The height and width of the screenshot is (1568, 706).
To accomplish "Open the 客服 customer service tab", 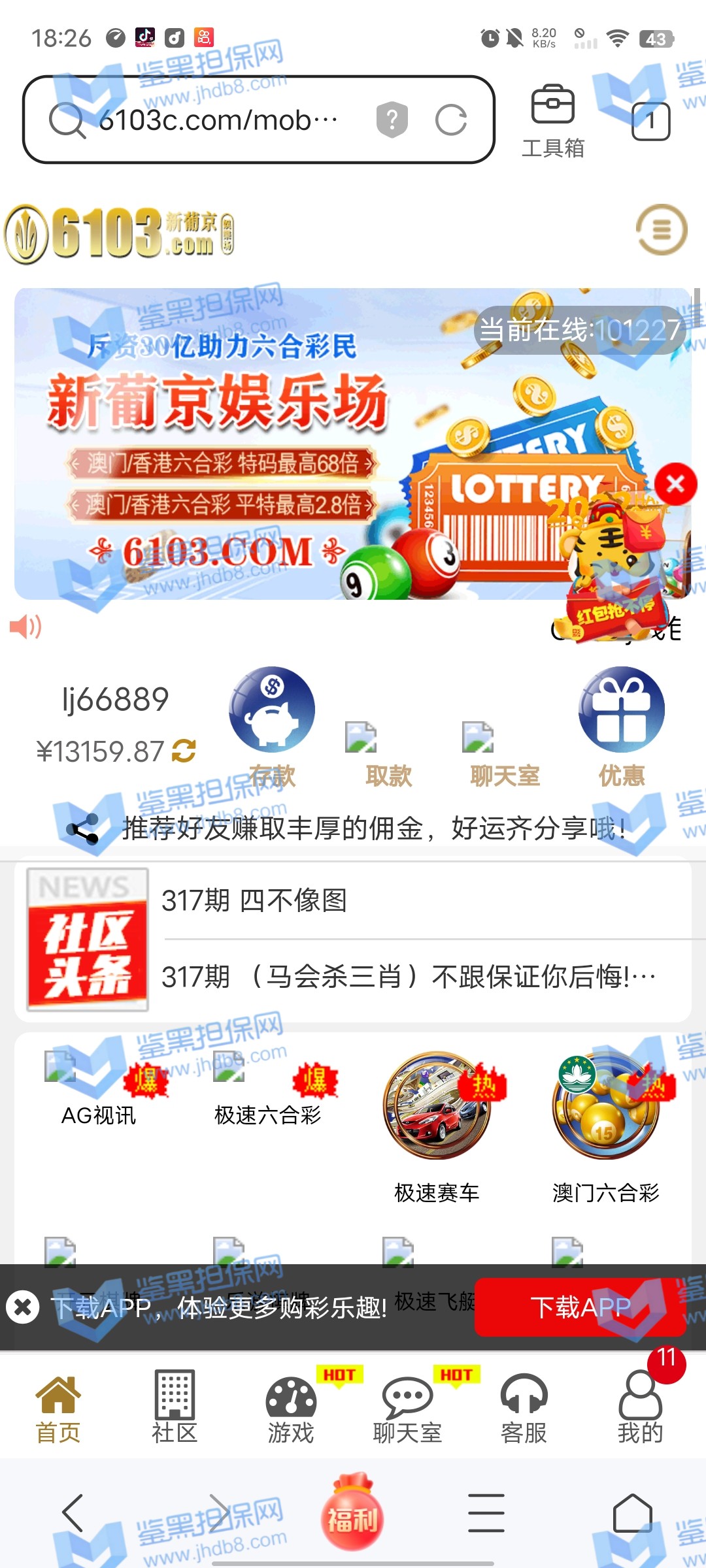I will [524, 1407].
